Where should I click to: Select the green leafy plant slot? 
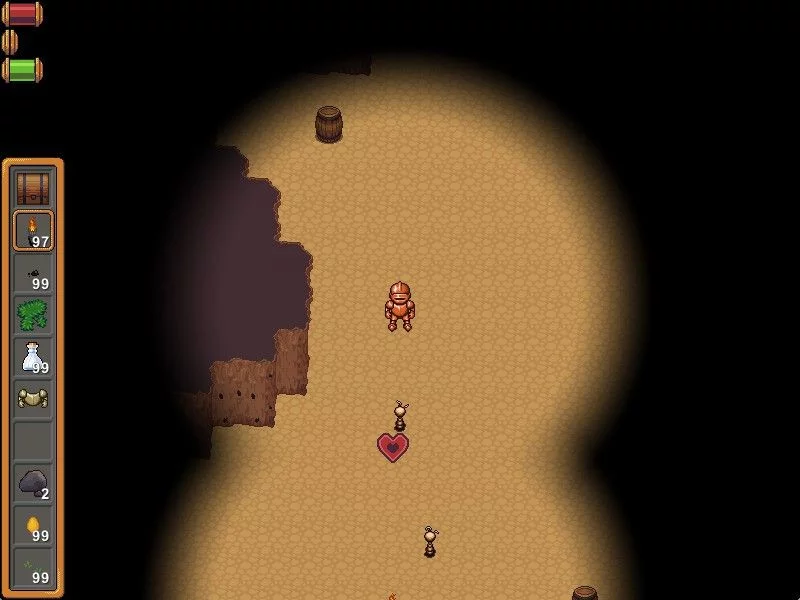click(33, 315)
